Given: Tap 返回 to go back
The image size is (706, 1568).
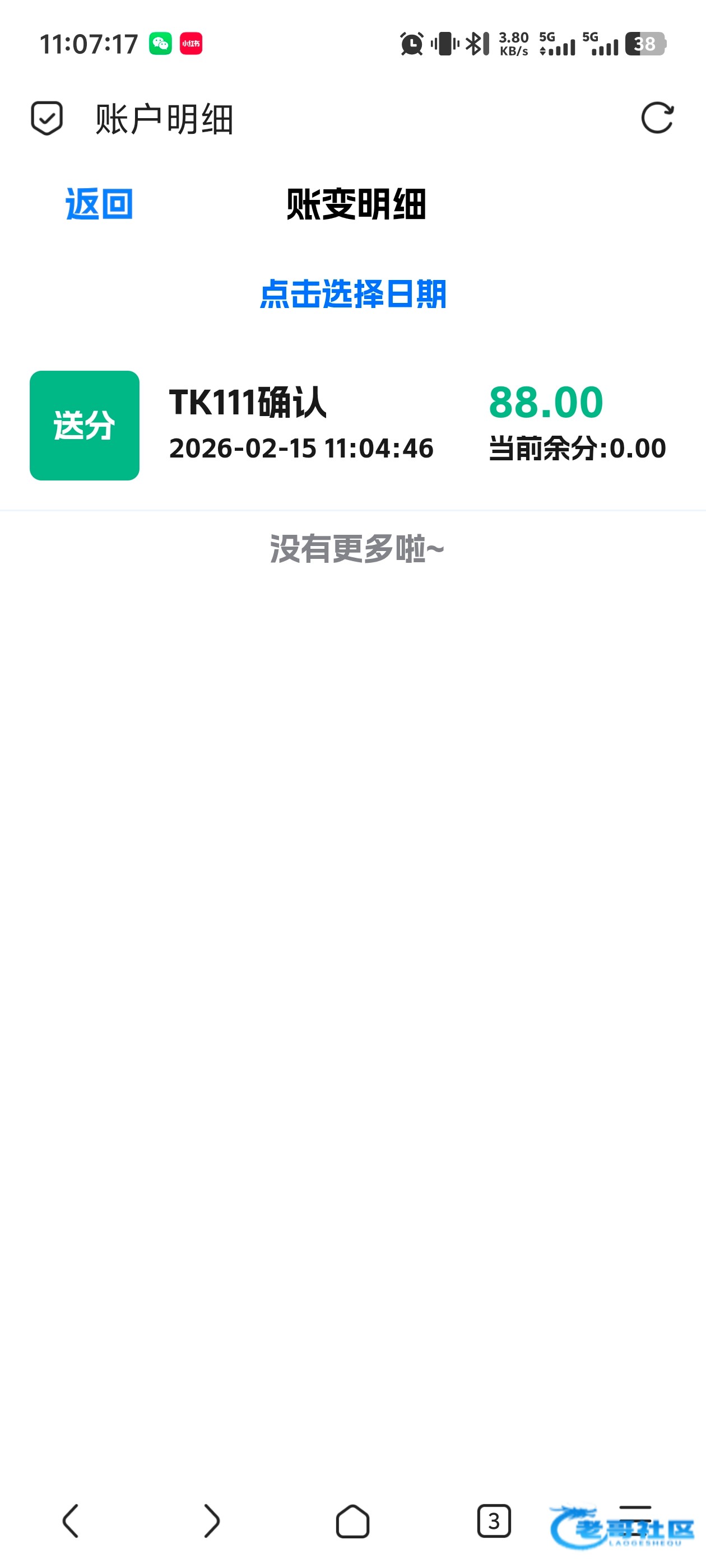Looking at the screenshot, I should [x=99, y=204].
